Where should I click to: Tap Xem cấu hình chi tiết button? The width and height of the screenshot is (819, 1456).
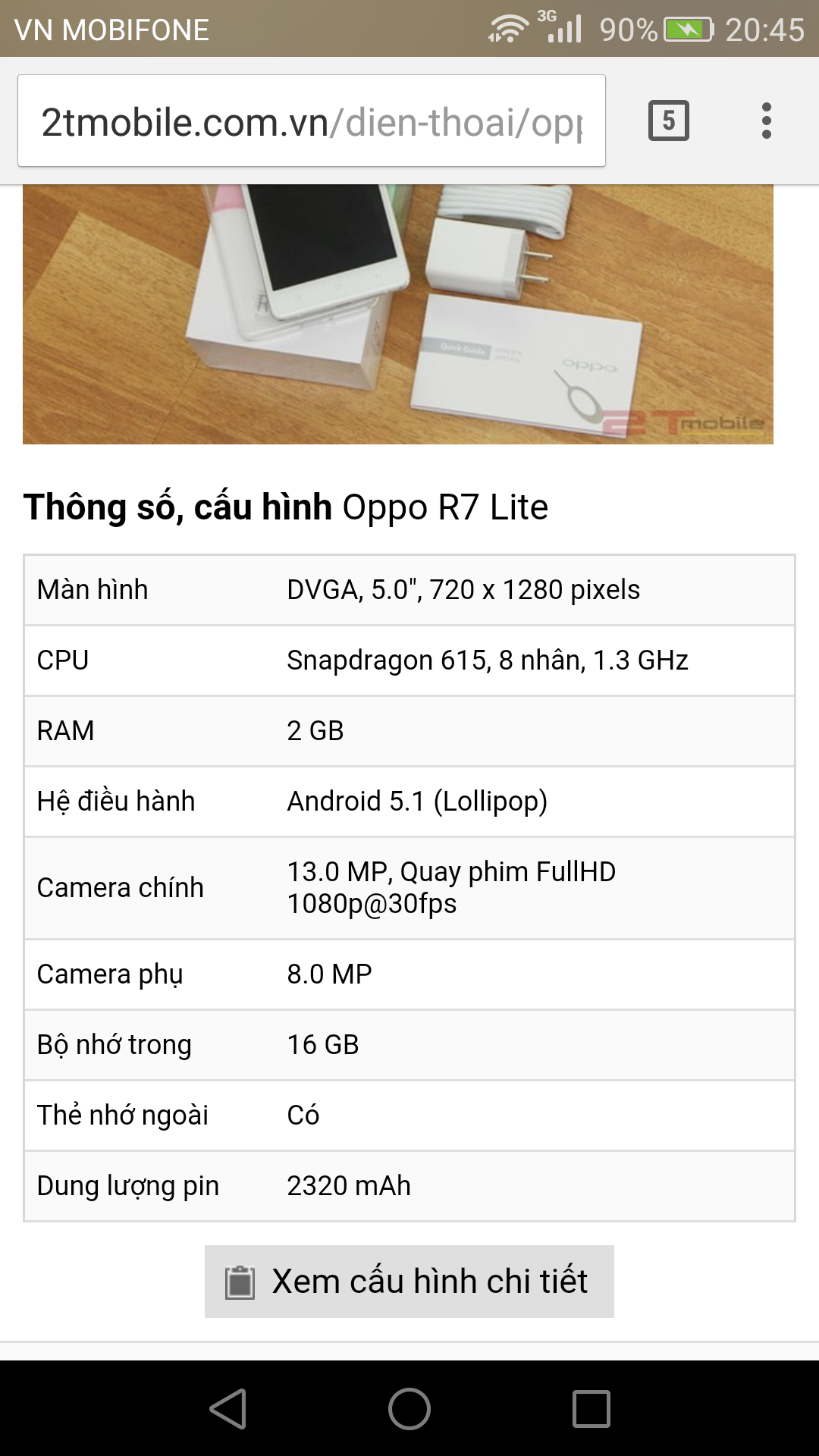409,1281
